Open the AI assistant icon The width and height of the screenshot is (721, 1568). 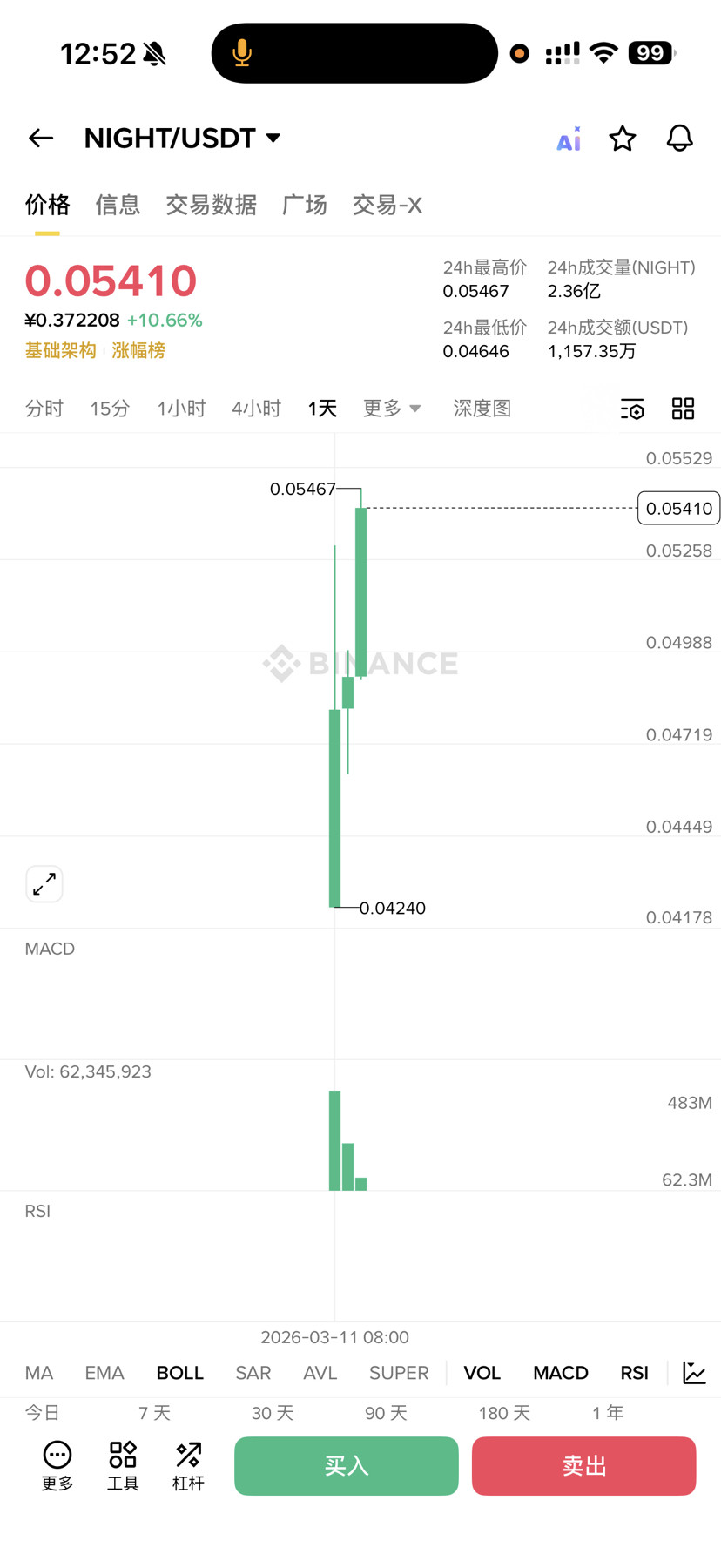568,139
